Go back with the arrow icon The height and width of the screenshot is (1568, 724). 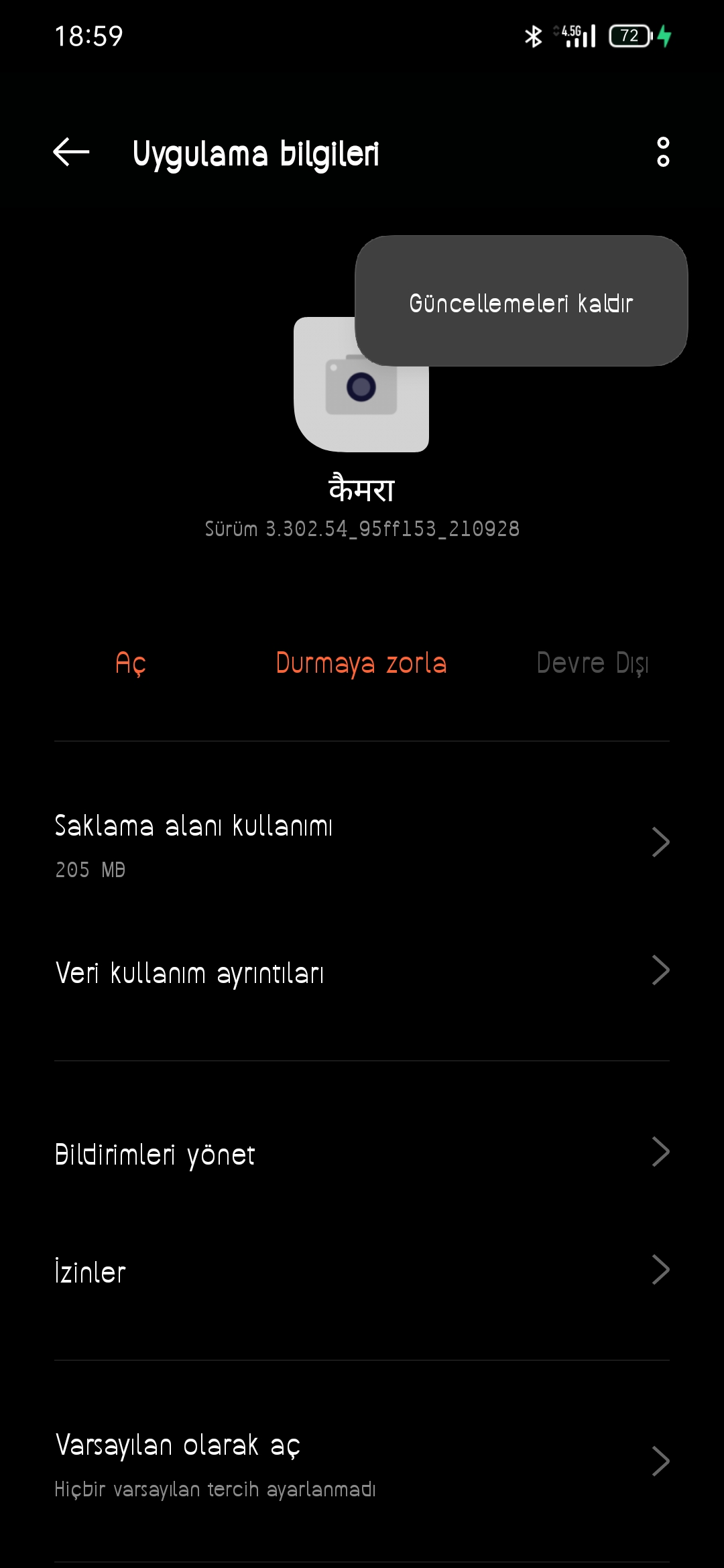click(71, 152)
